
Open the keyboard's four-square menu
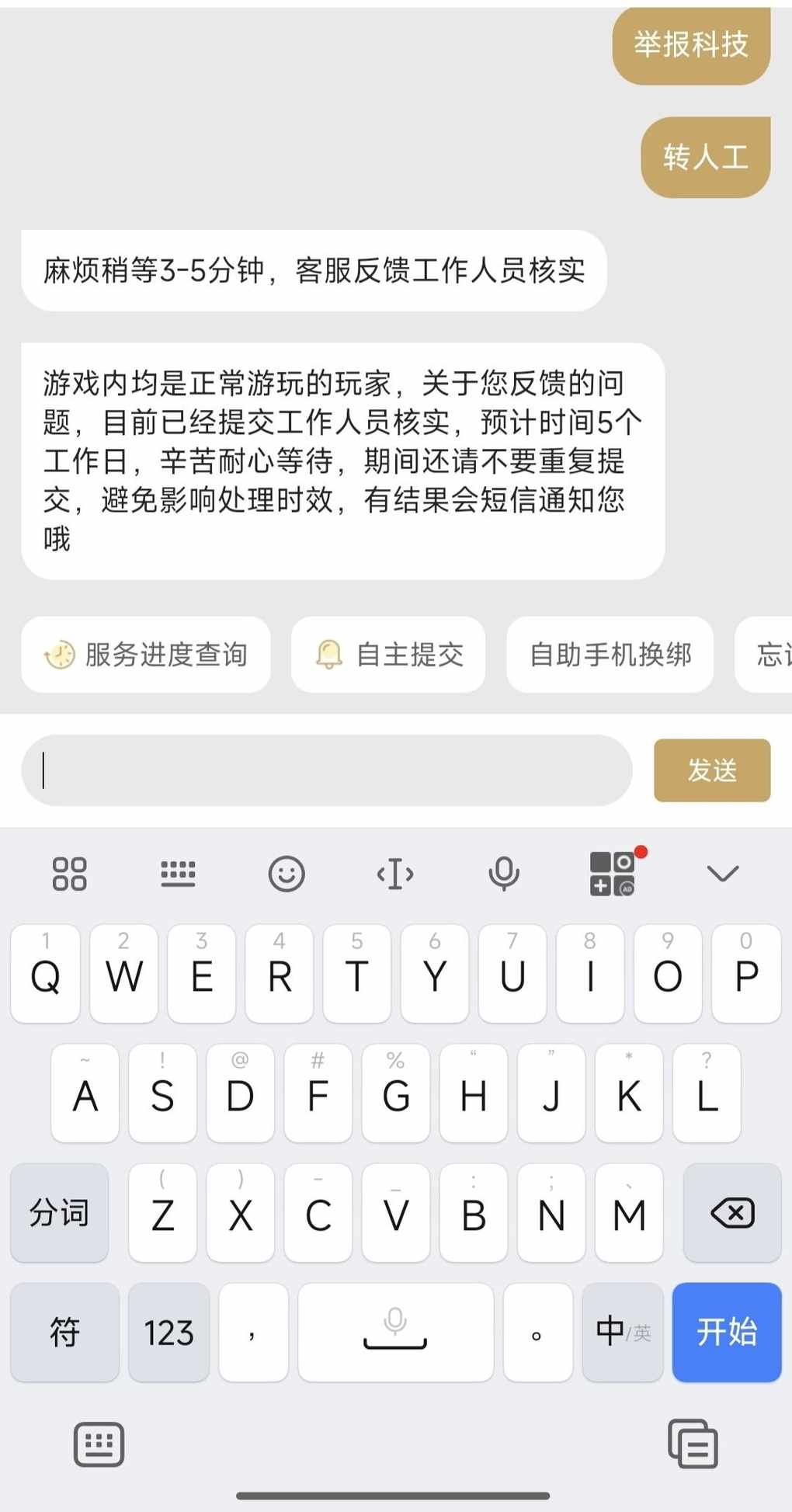[69, 874]
